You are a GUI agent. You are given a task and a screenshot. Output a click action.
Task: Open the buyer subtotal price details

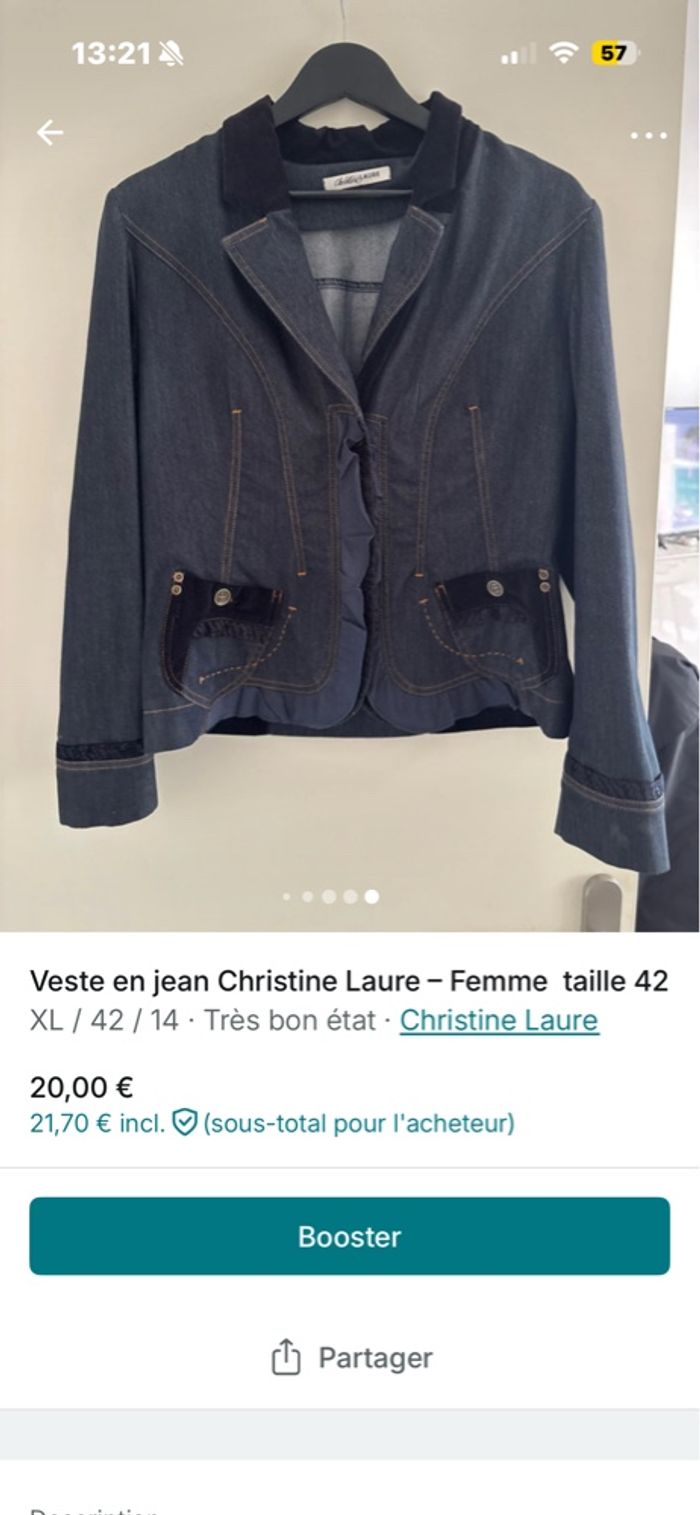[272, 1123]
